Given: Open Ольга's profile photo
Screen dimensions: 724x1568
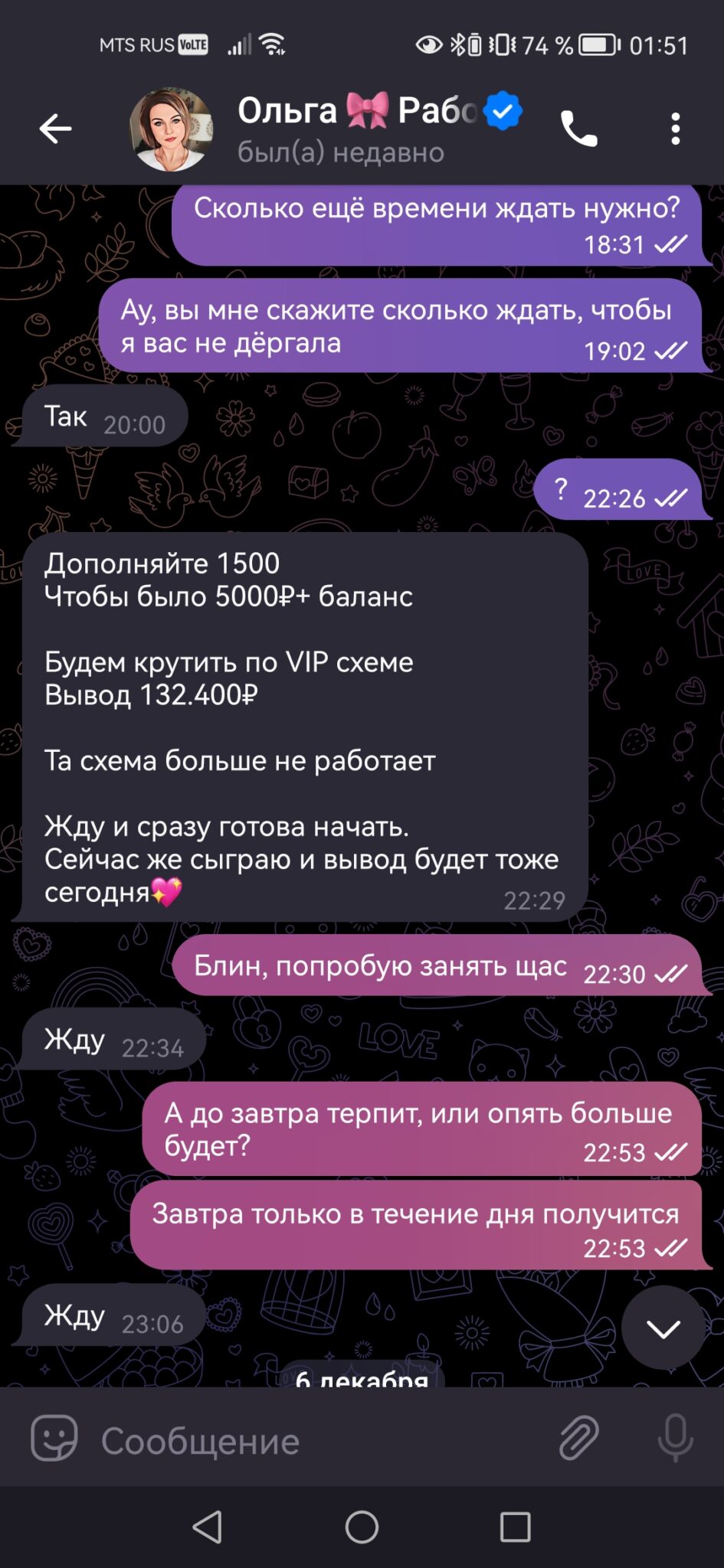Looking at the screenshot, I should pos(171,129).
